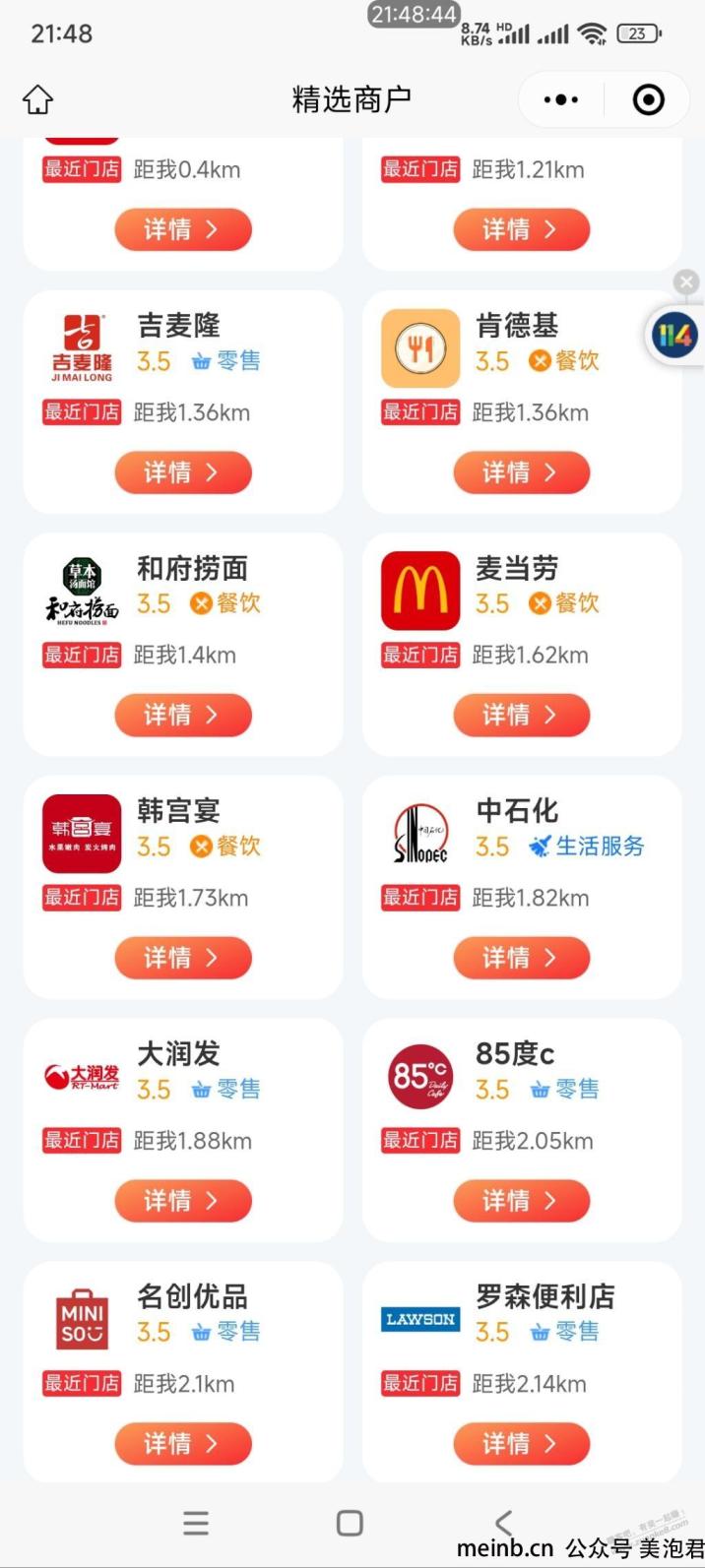This screenshot has height=1568, width=705.
Task: Open 麦当劳 details button
Action: [x=522, y=715]
